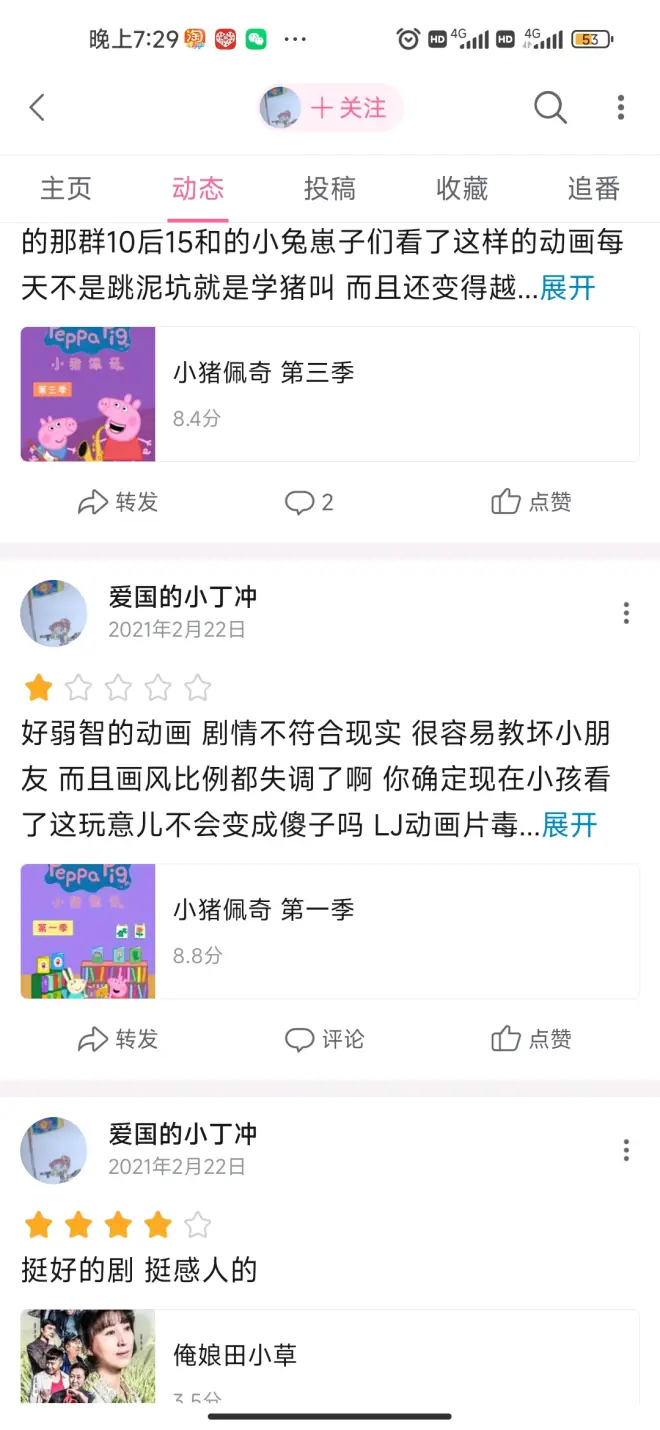Switch to the 投稿 tab

tap(330, 189)
